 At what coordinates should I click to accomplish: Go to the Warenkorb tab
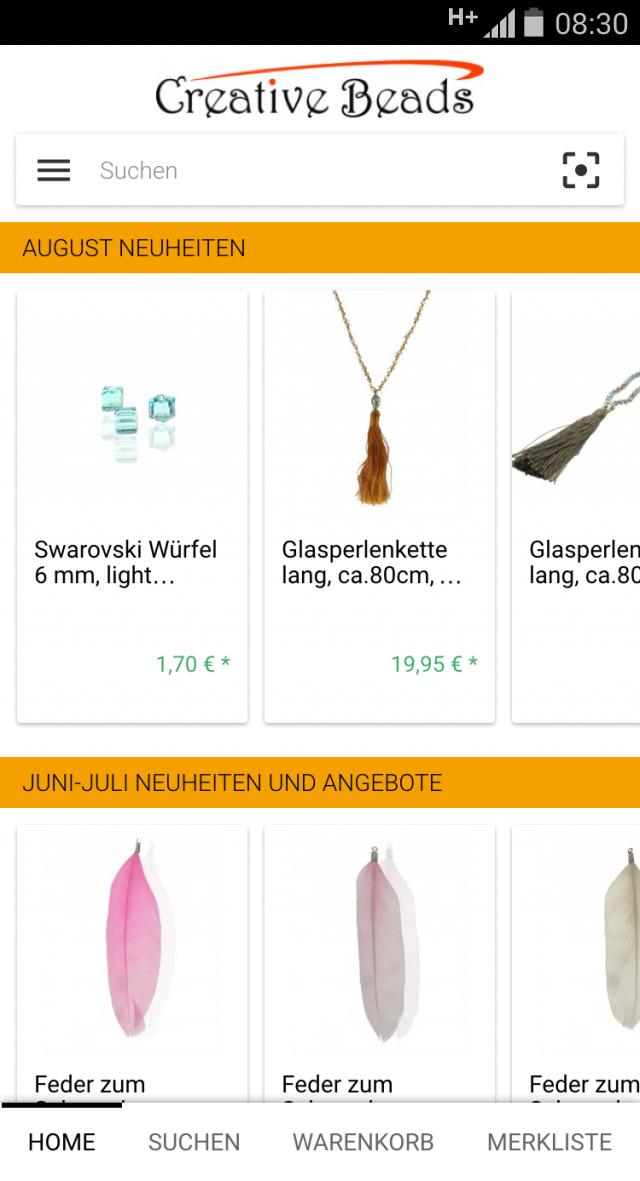[x=363, y=1142]
